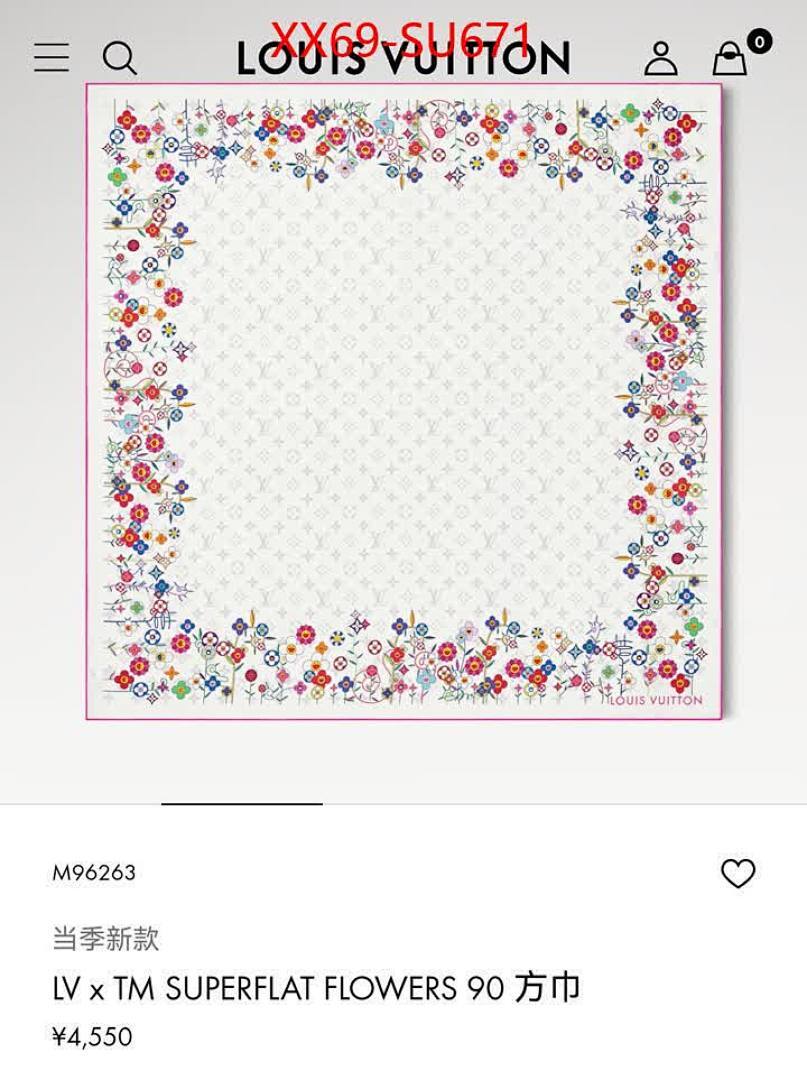Select the product code M96263

coord(95,872)
